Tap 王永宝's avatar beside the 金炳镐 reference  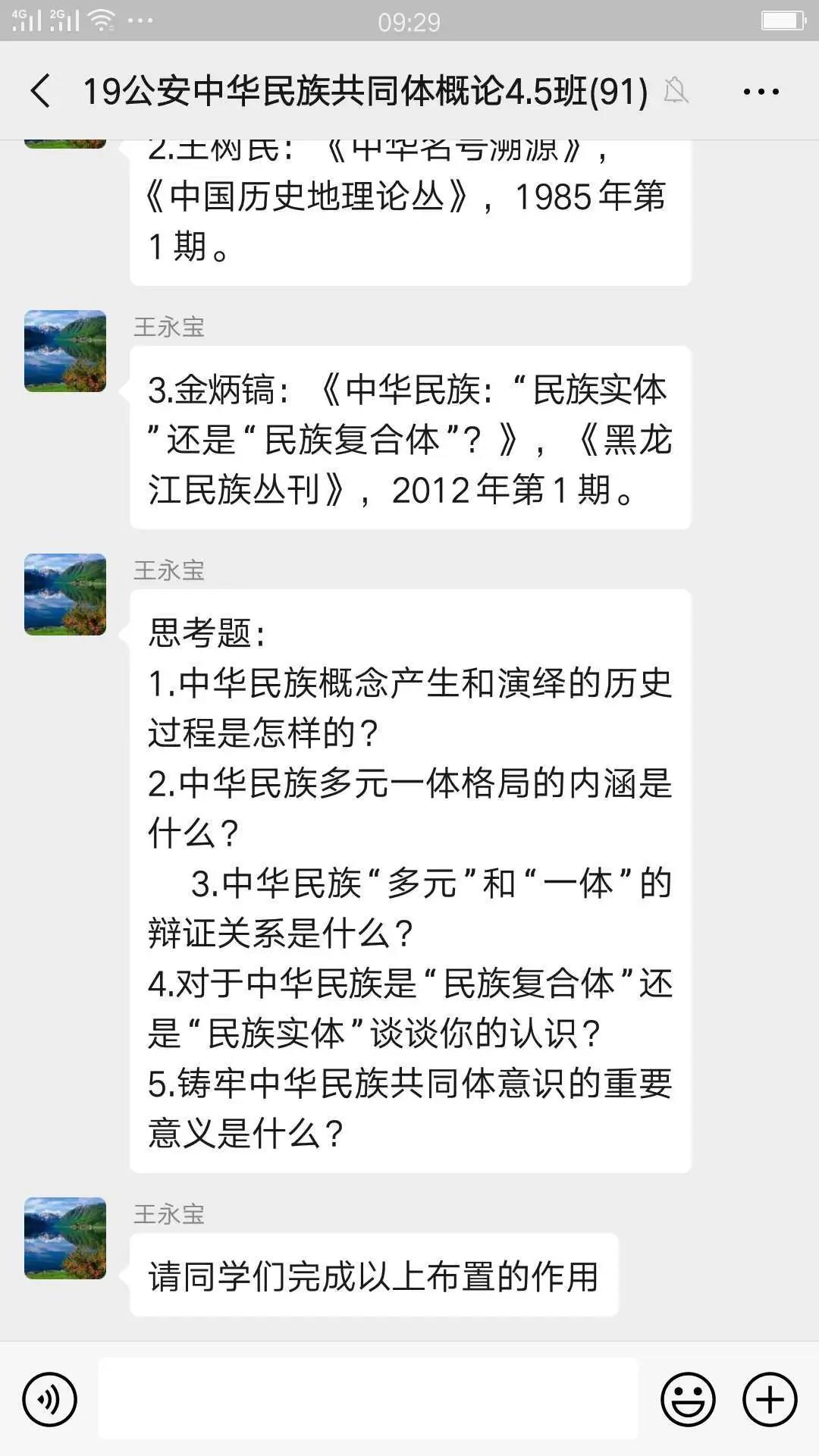click(65, 351)
